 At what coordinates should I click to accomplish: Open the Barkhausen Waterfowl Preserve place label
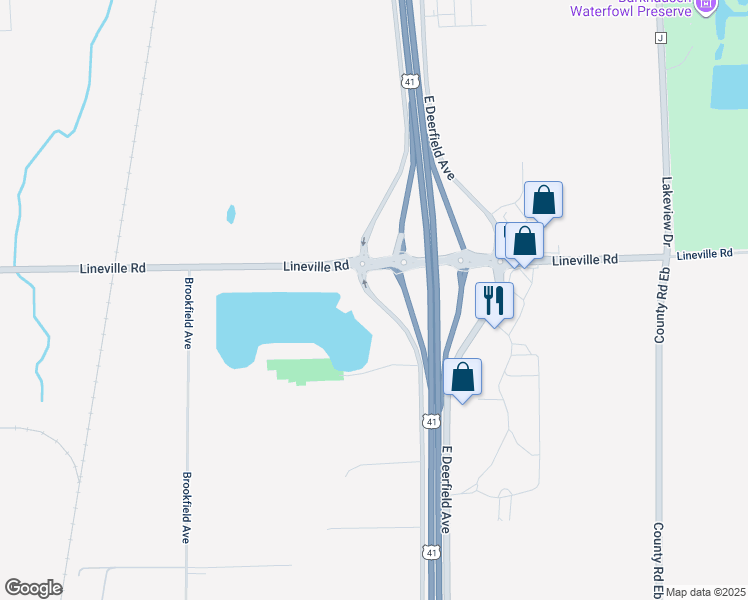631,9
